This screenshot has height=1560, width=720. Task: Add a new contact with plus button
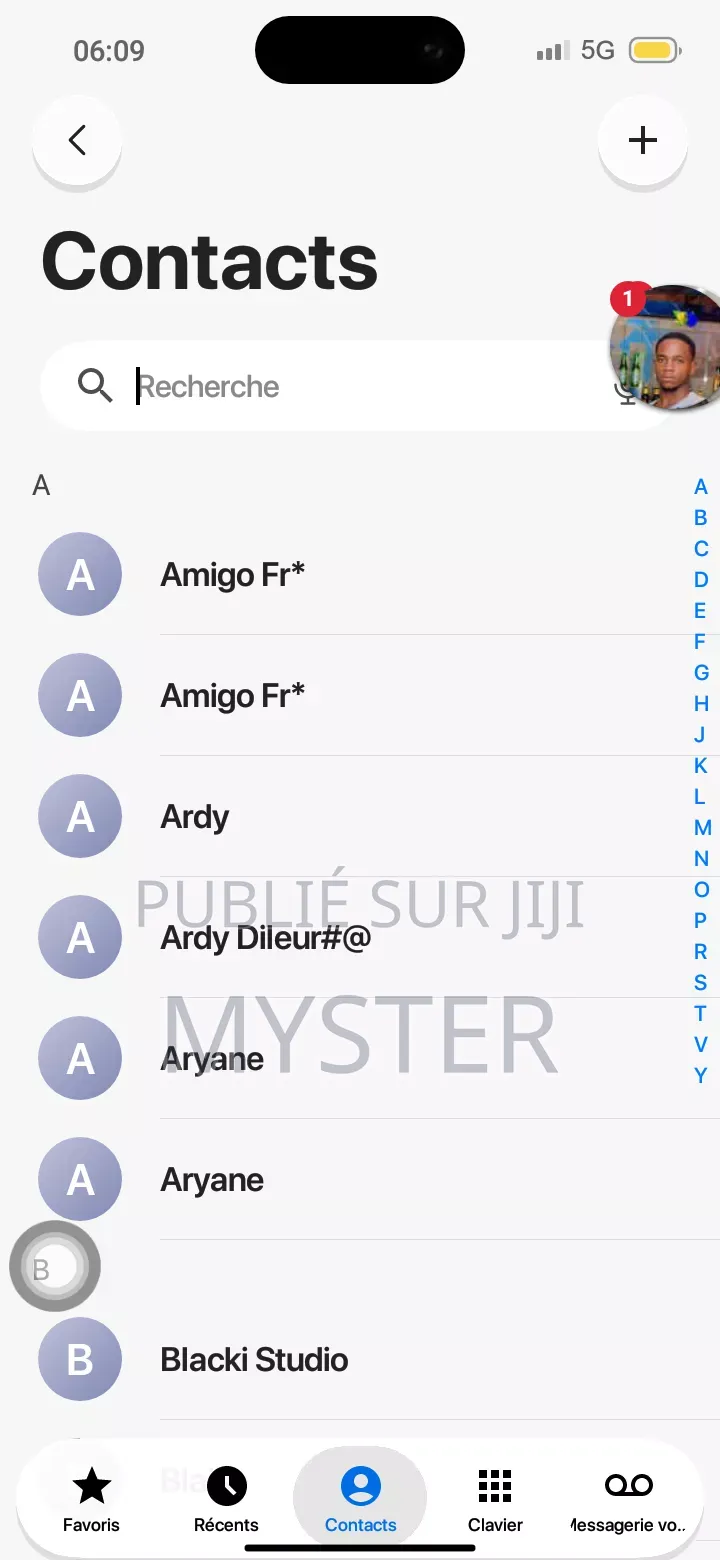point(642,140)
